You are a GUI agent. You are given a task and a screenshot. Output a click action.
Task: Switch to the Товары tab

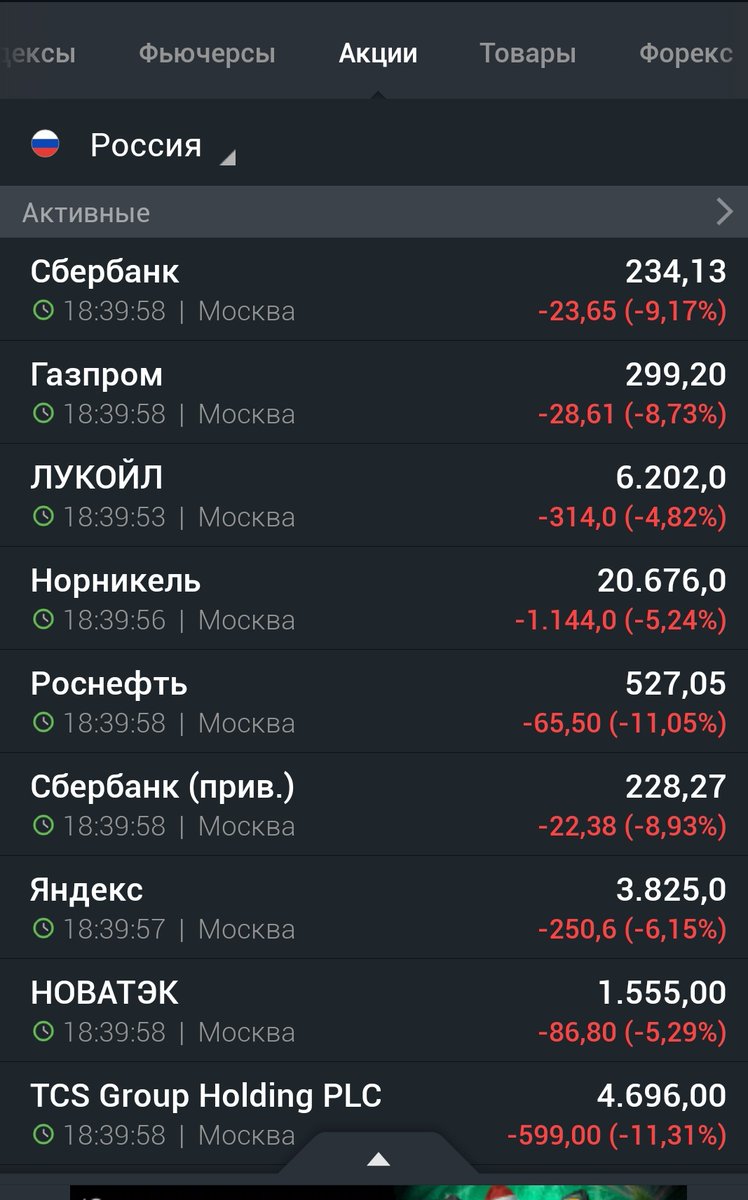point(527,53)
